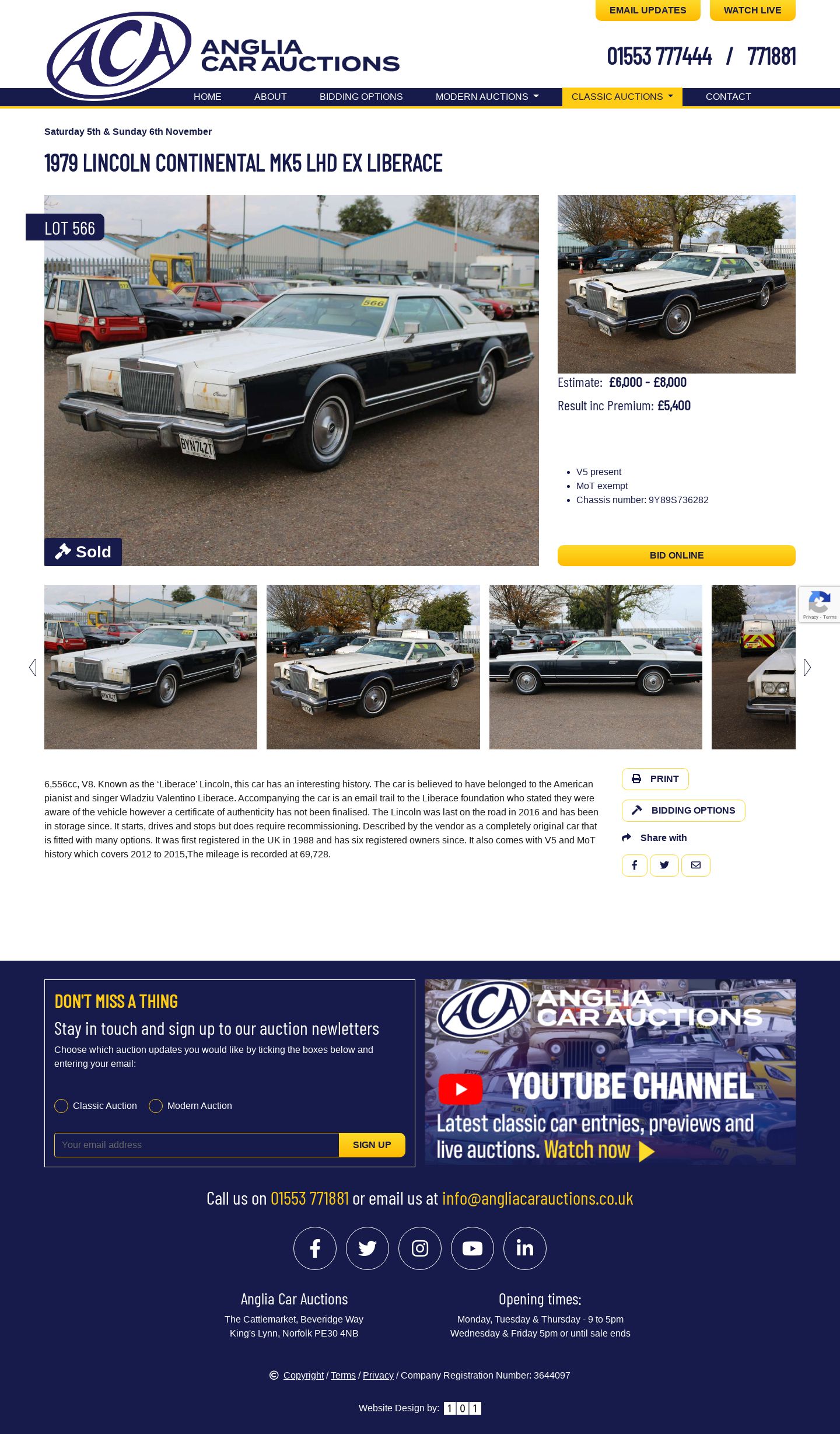
Task: Select the Classic Auction newsletter option
Action: coord(61,1105)
